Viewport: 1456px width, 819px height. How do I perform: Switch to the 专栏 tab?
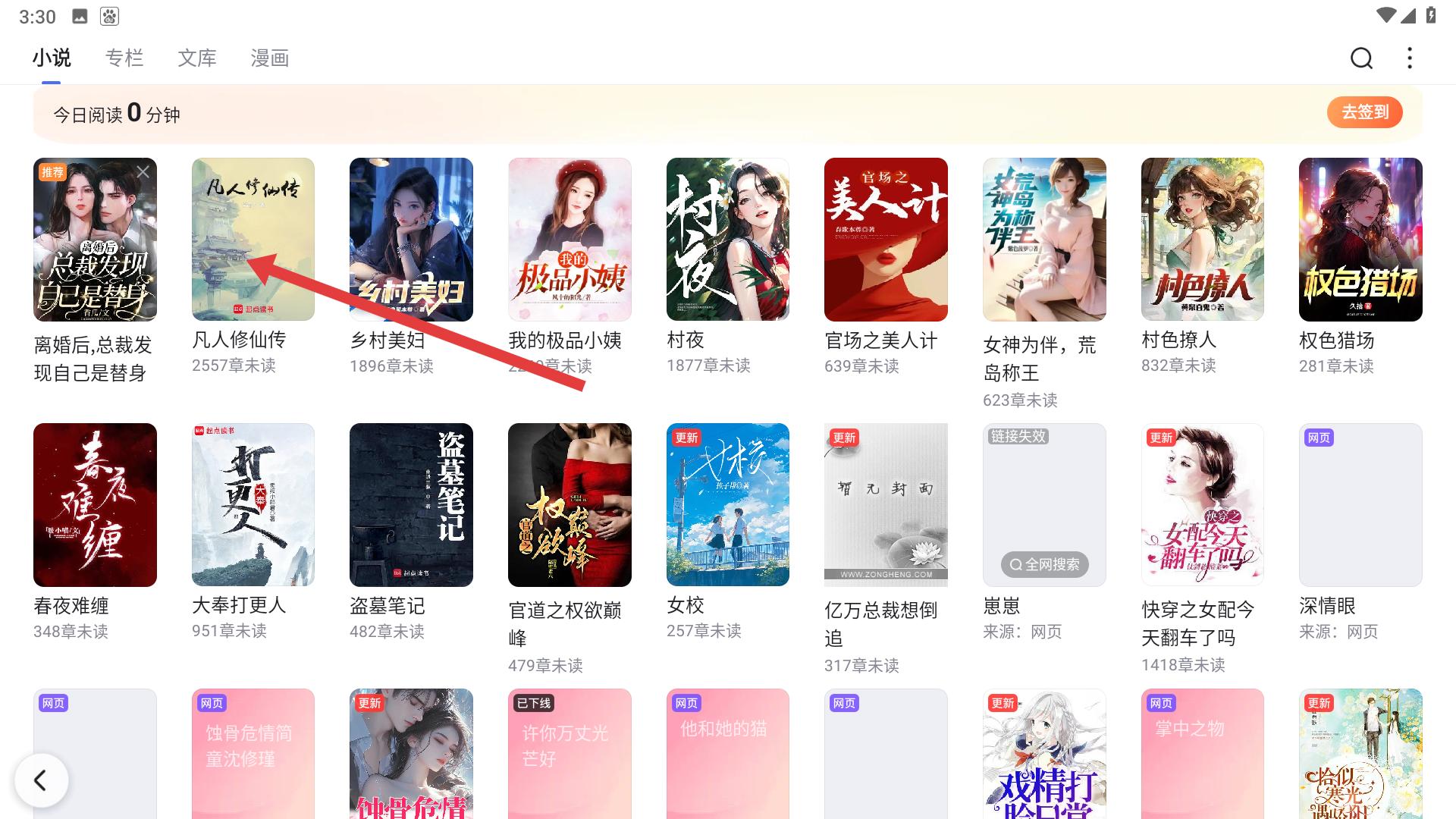click(x=124, y=58)
